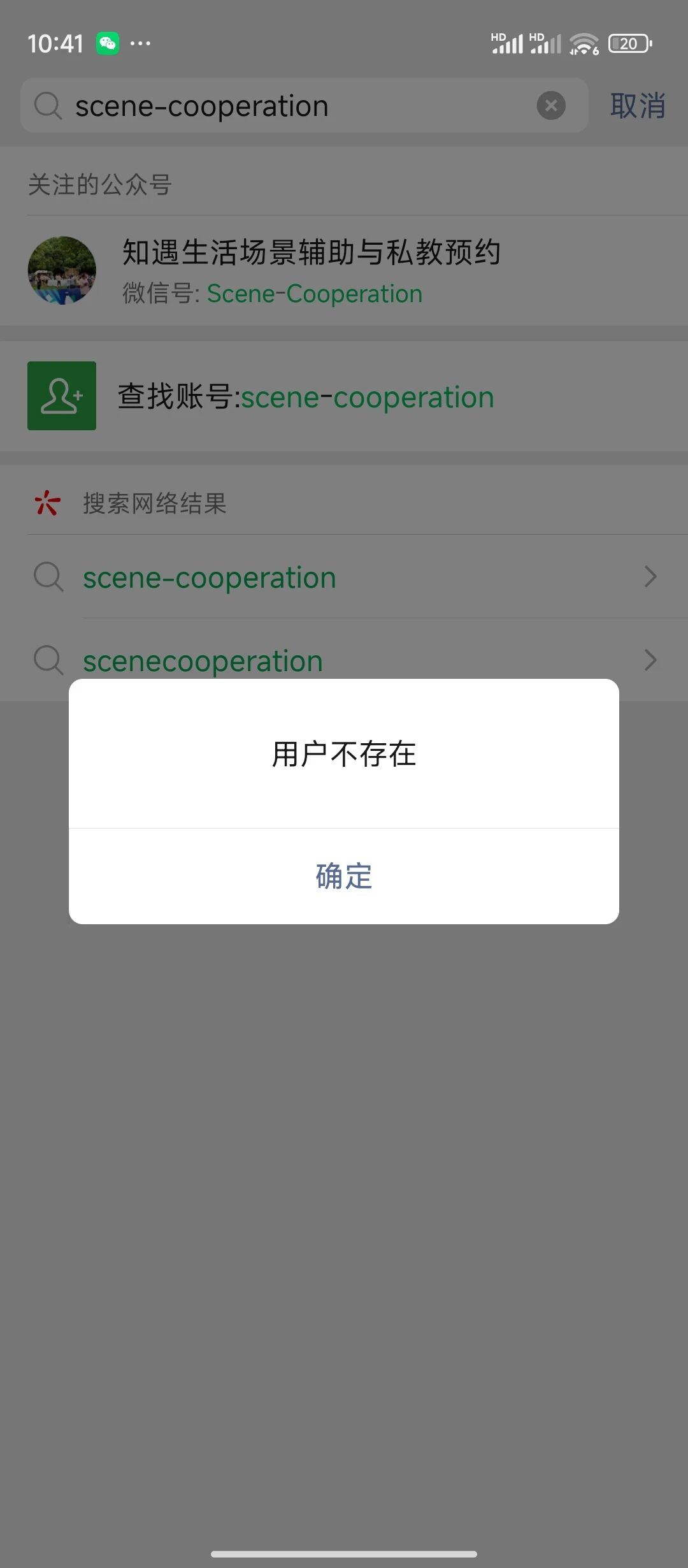Open the 知遇生活场景辅助与私教预约 account avatar

tap(62, 270)
